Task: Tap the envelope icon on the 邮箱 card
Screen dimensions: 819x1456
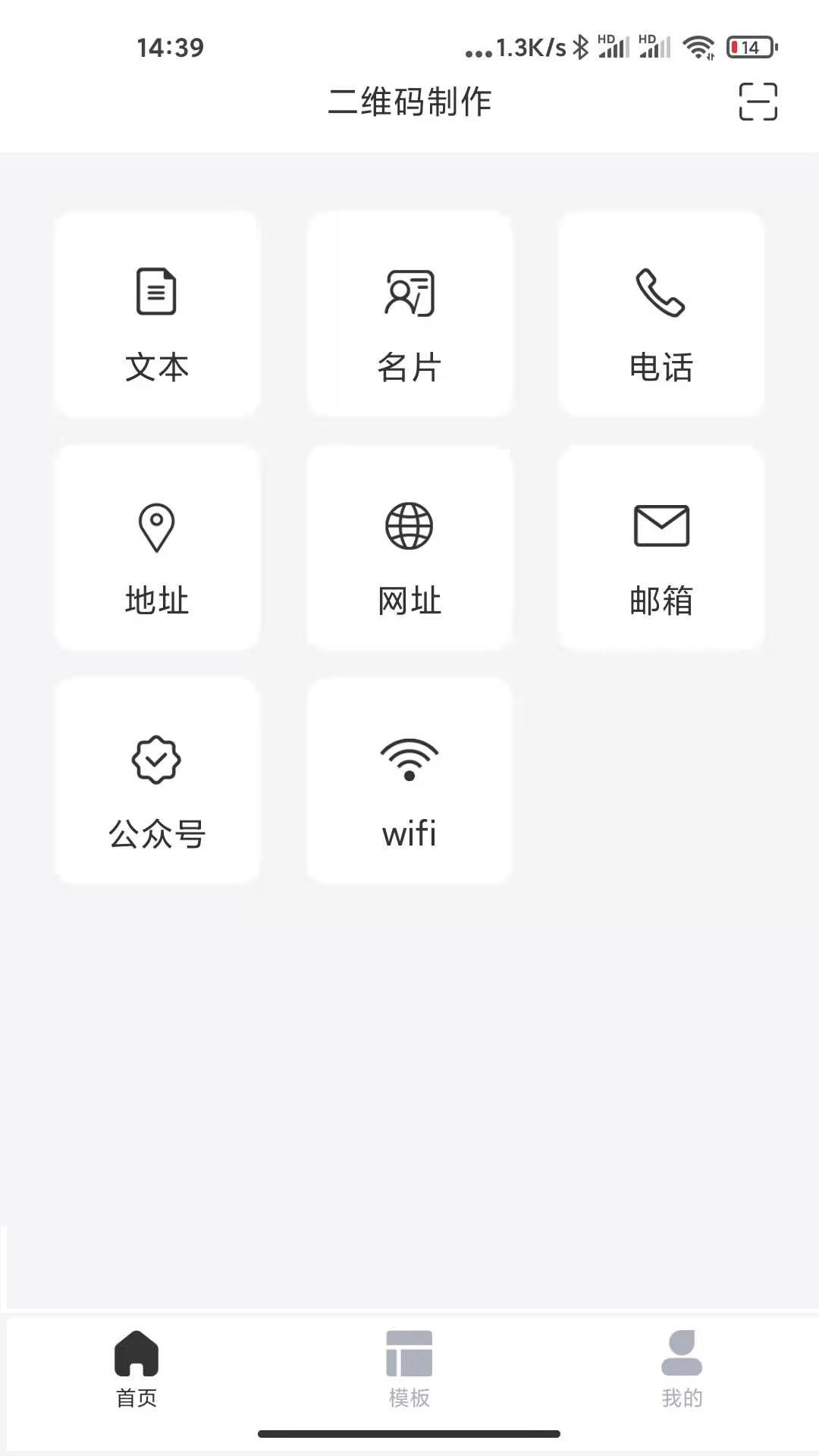Action: (x=661, y=525)
